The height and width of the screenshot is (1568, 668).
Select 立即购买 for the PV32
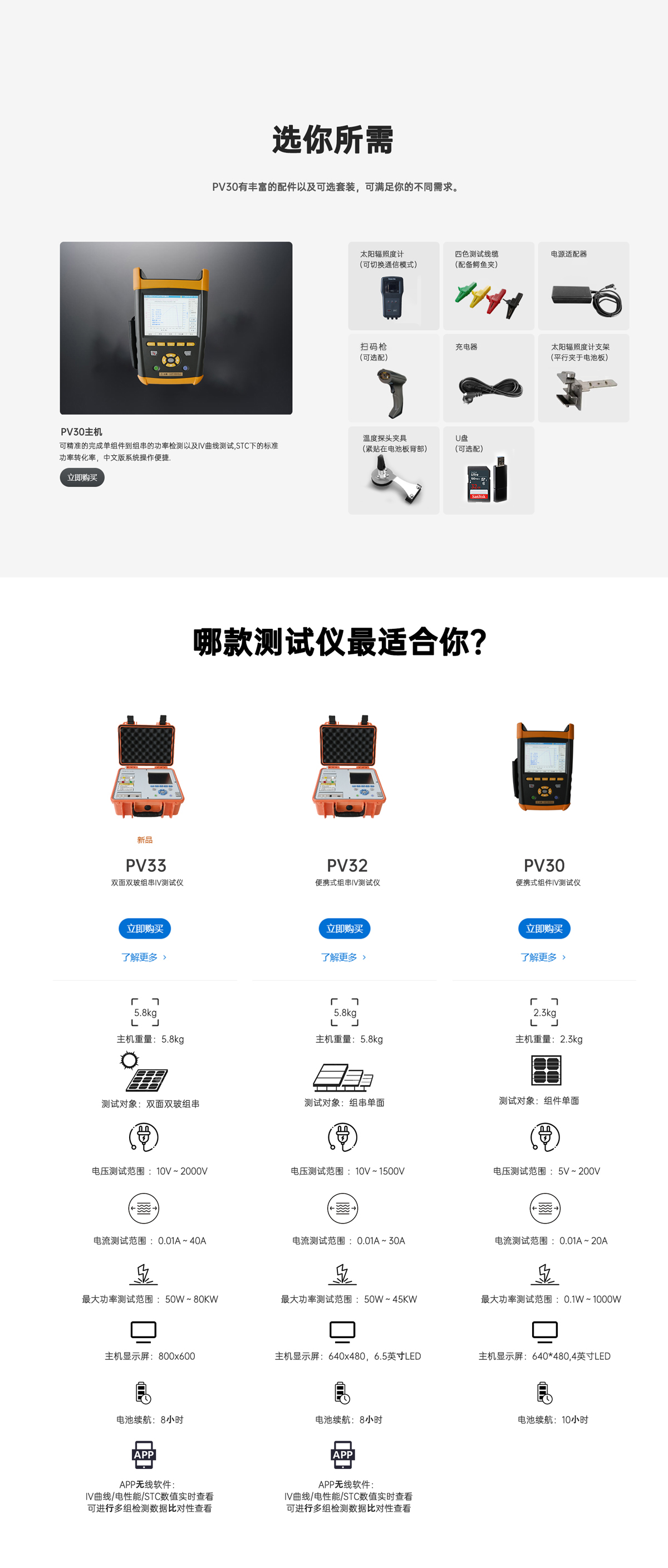tap(345, 928)
